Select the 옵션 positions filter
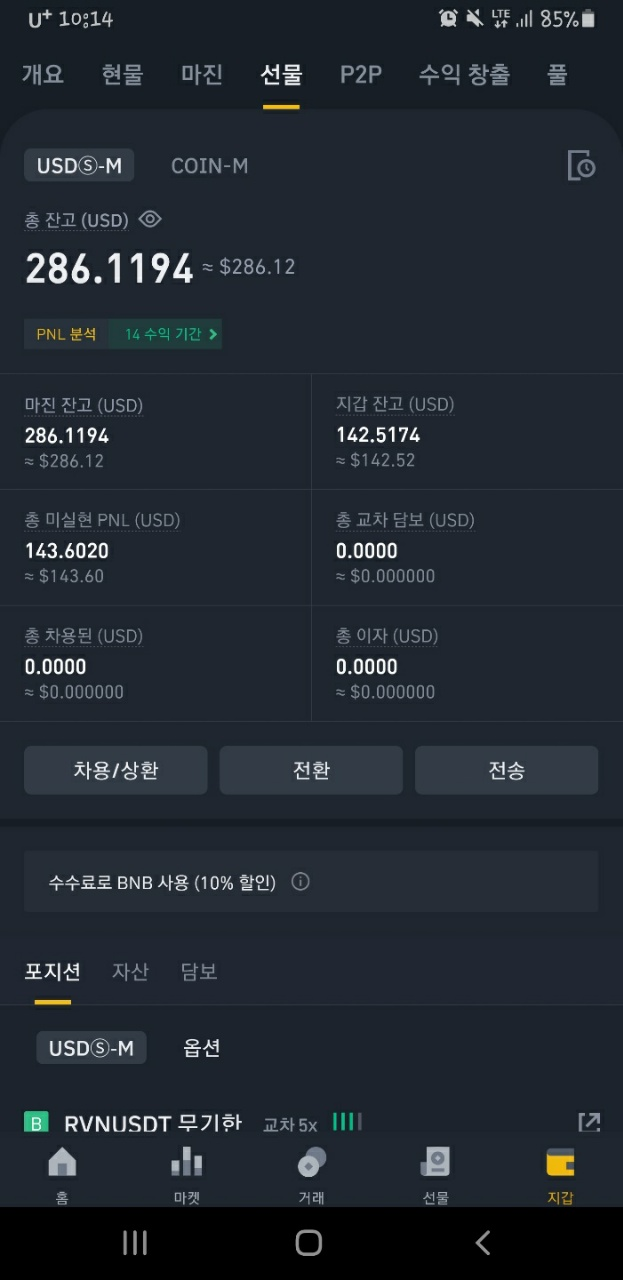The width and height of the screenshot is (623, 1280). click(201, 1048)
